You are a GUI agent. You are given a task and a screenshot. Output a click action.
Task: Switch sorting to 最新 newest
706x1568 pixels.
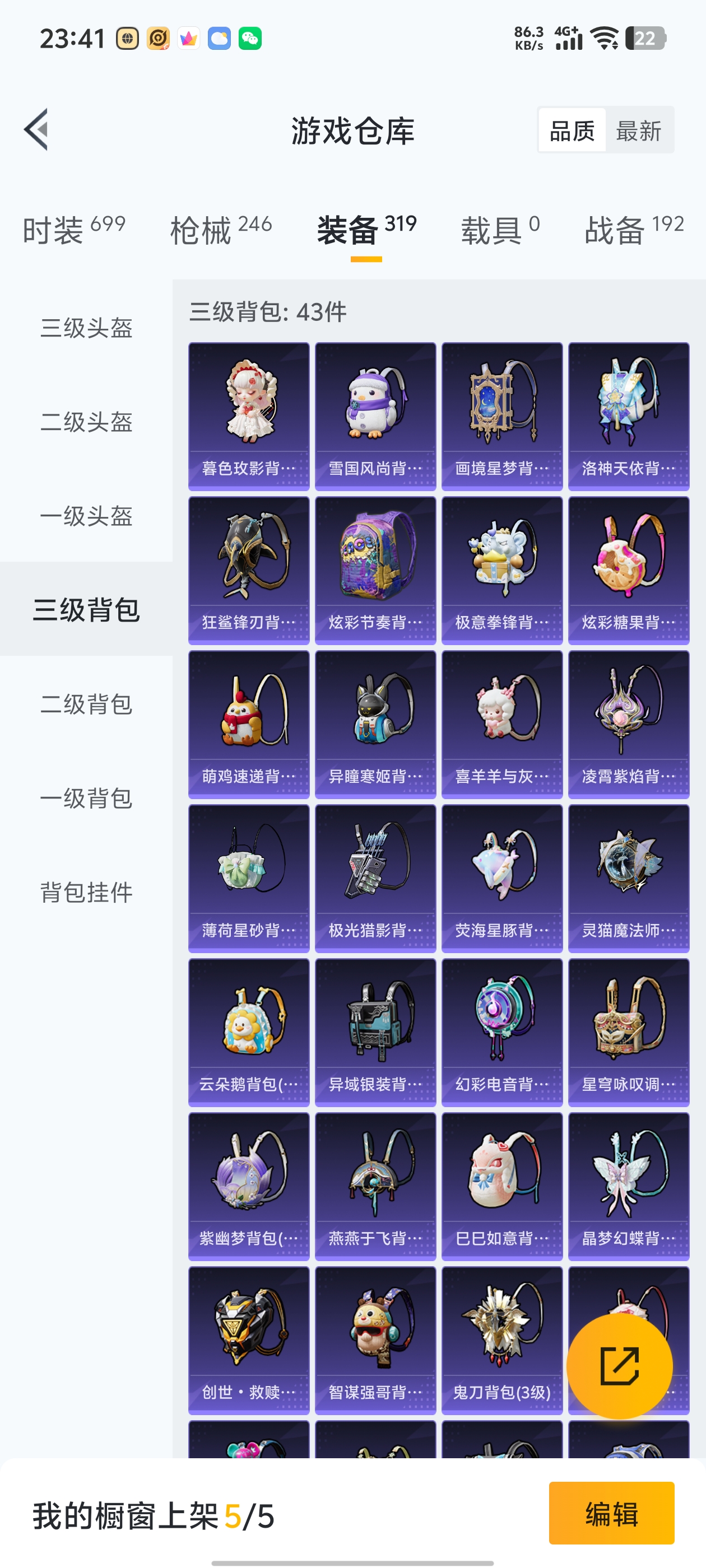(x=639, y=130)
